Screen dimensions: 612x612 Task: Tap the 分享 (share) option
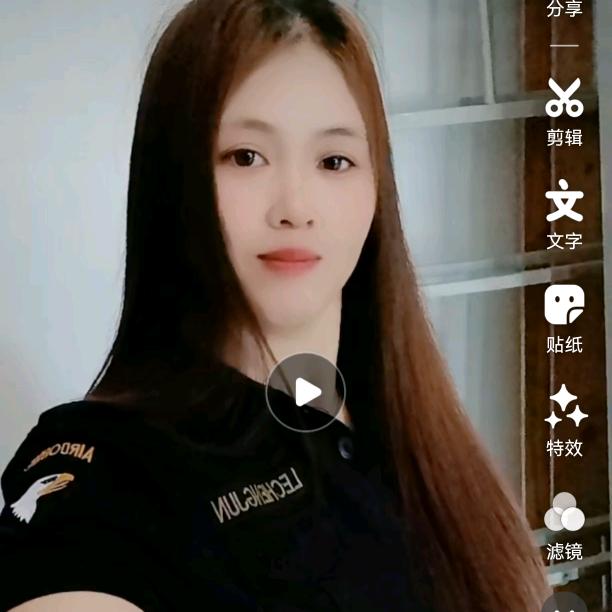click(564, 10)
